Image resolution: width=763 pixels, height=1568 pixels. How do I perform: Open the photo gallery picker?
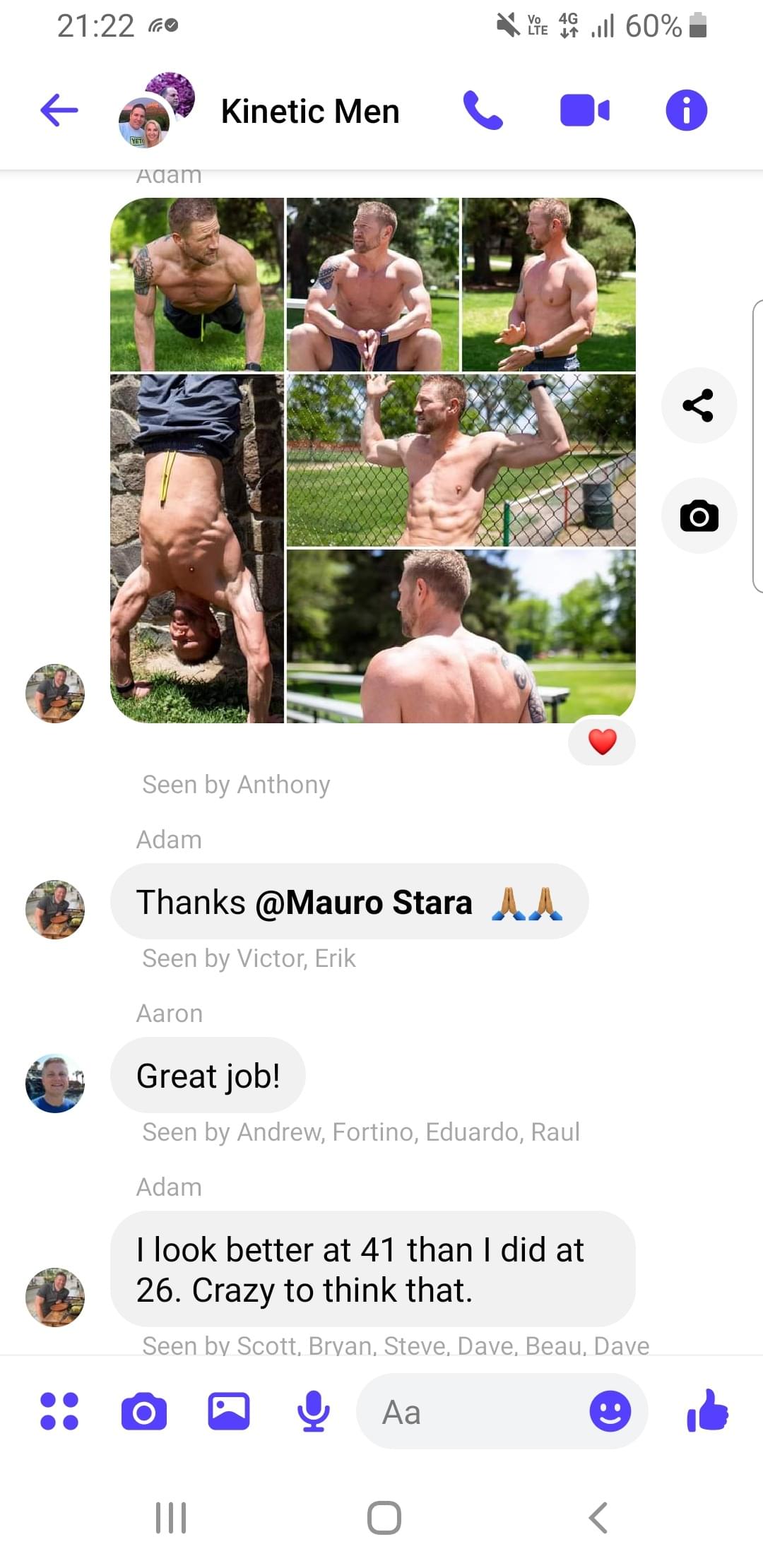[229, 1411]
